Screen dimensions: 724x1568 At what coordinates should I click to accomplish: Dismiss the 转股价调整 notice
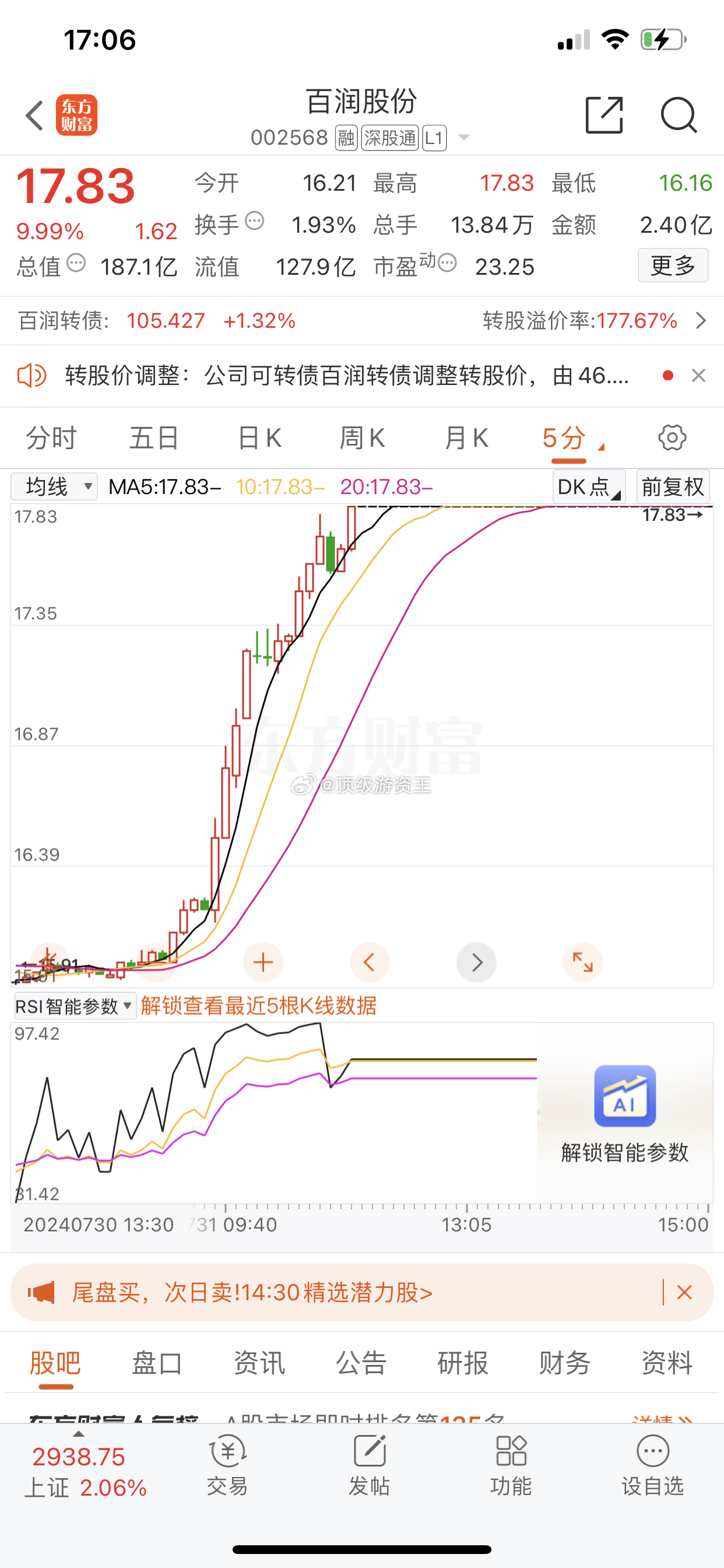(x=698, y=376)
